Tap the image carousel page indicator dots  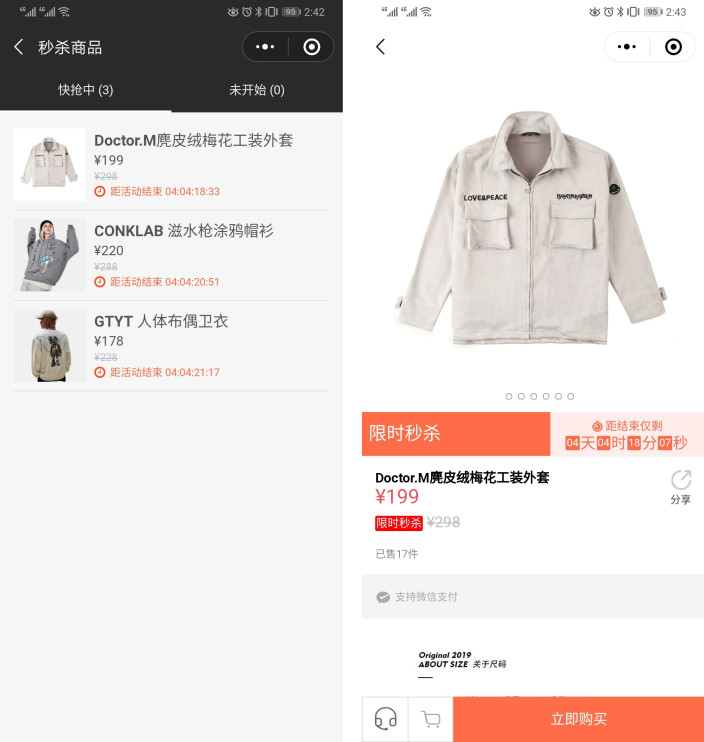click(x=540, y=396)
